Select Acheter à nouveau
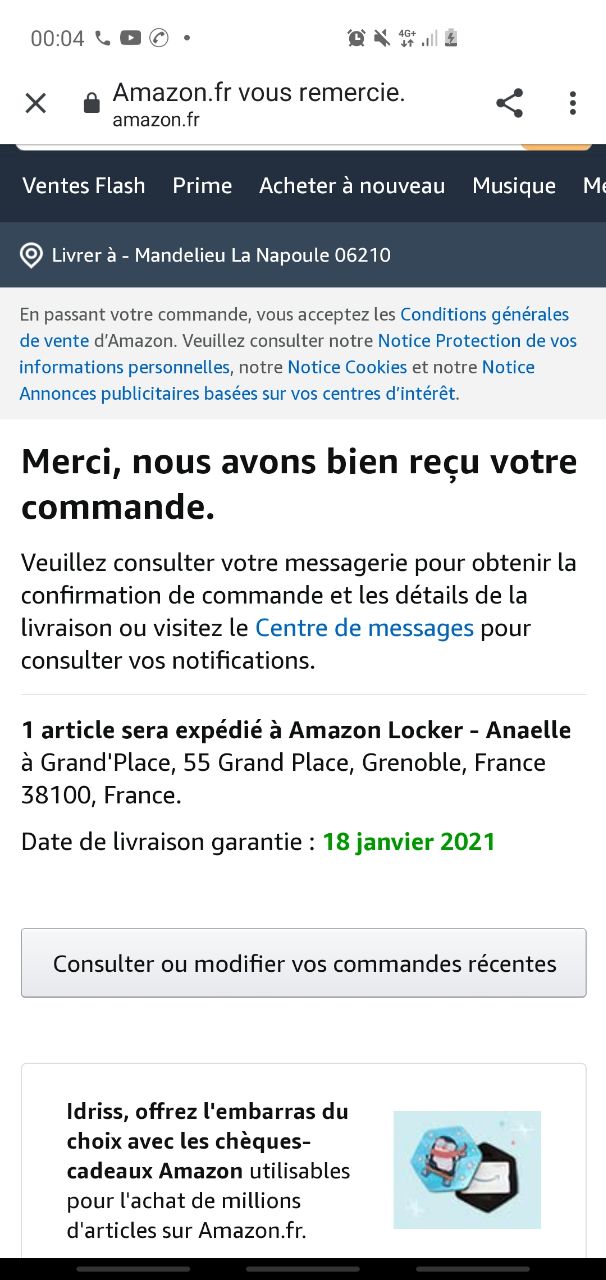This screenshot has height=1280, width=606. tap(352, 186)
